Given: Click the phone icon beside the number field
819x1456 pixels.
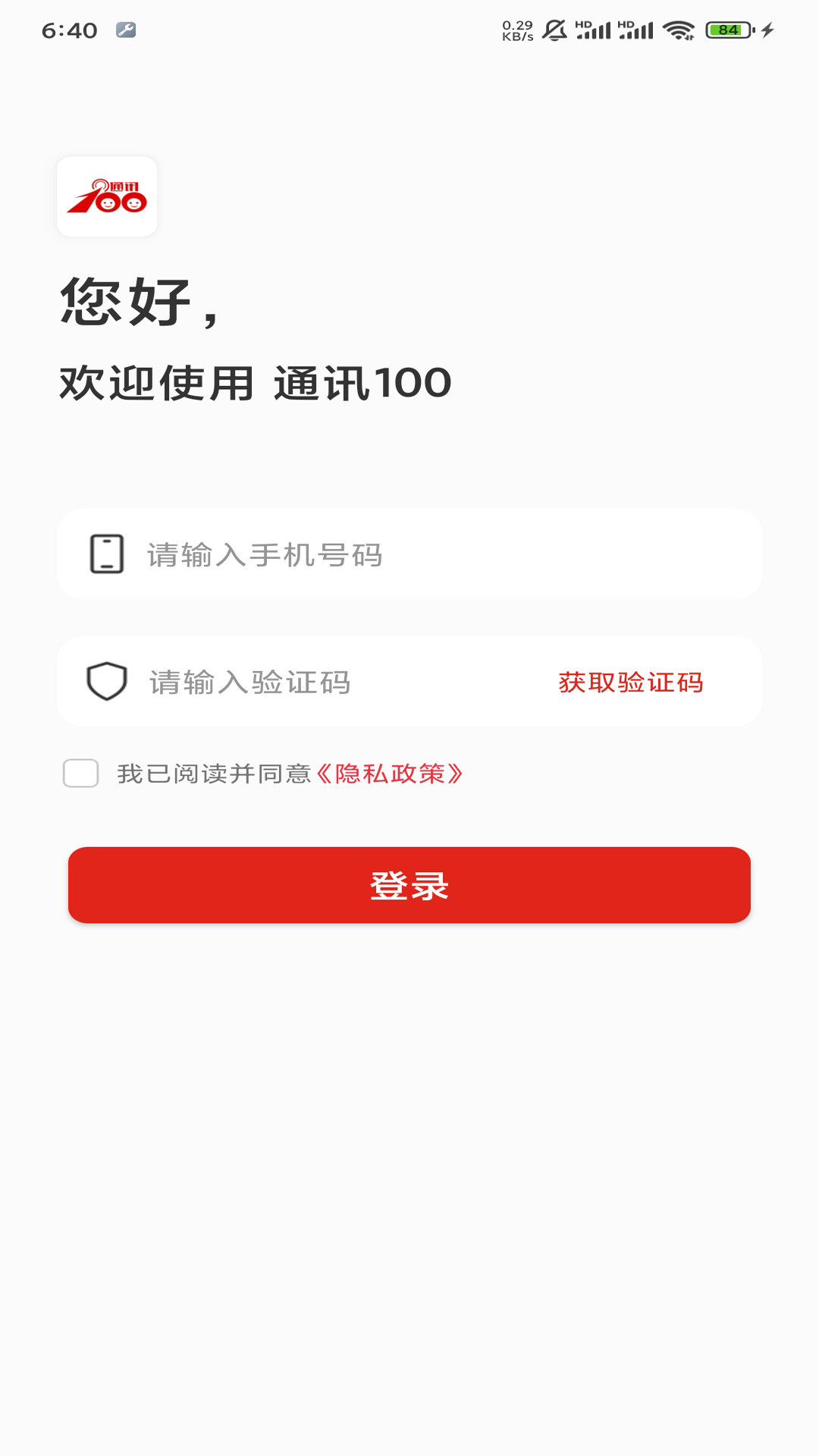Looking at the screenshot, I should point(106,554).
